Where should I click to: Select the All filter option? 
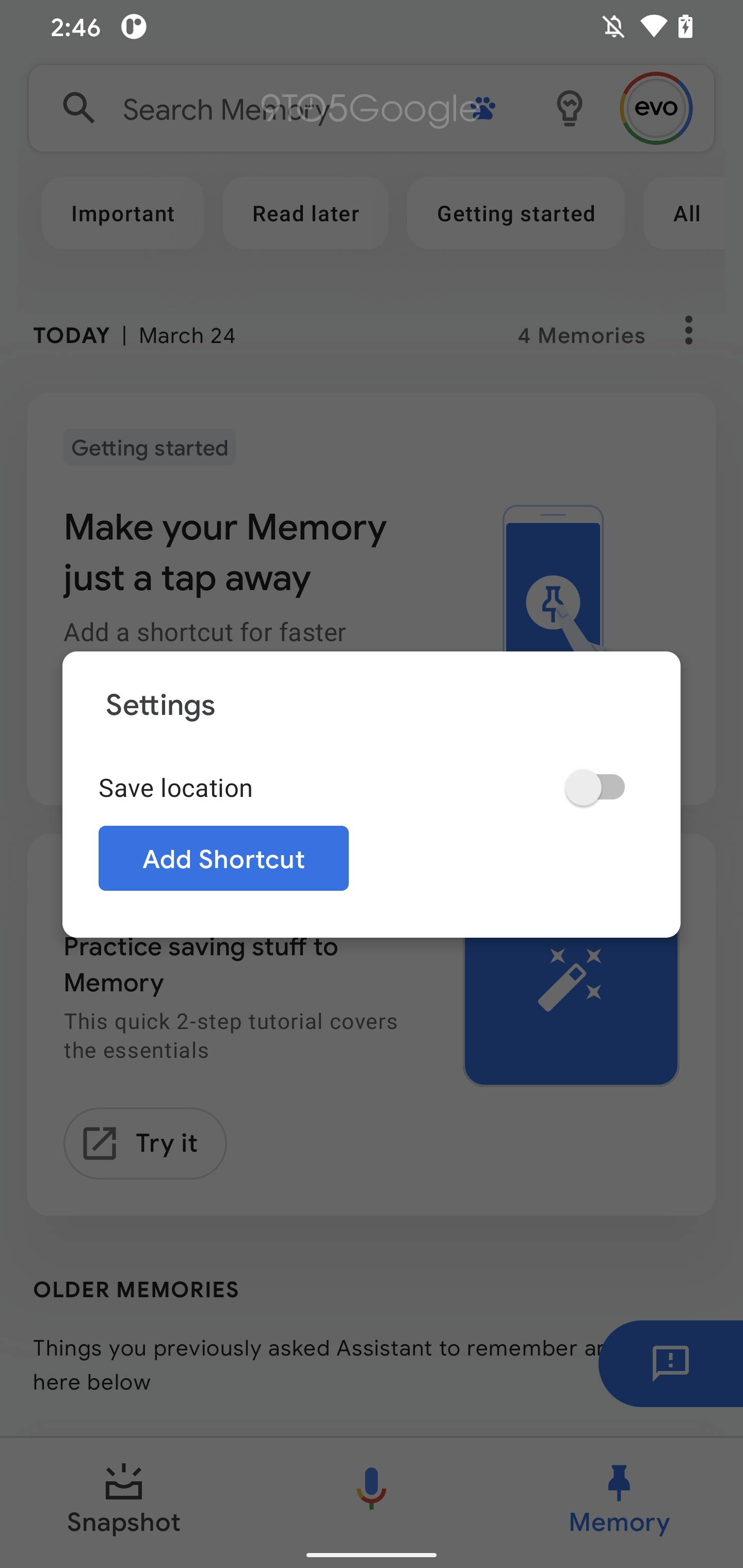pyautogui.click(x=686, y=214)
